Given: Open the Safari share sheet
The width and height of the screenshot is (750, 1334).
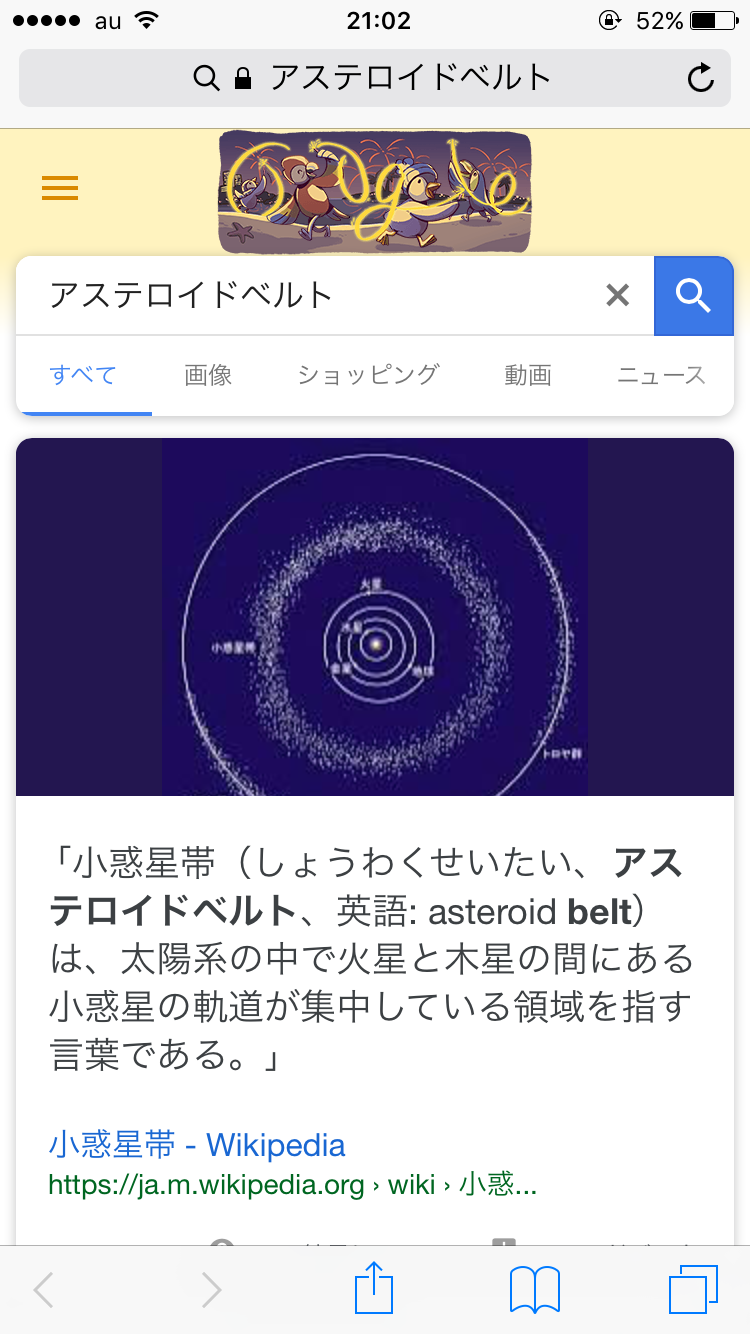Looking at the screenshot, I should pos(375,1288).
